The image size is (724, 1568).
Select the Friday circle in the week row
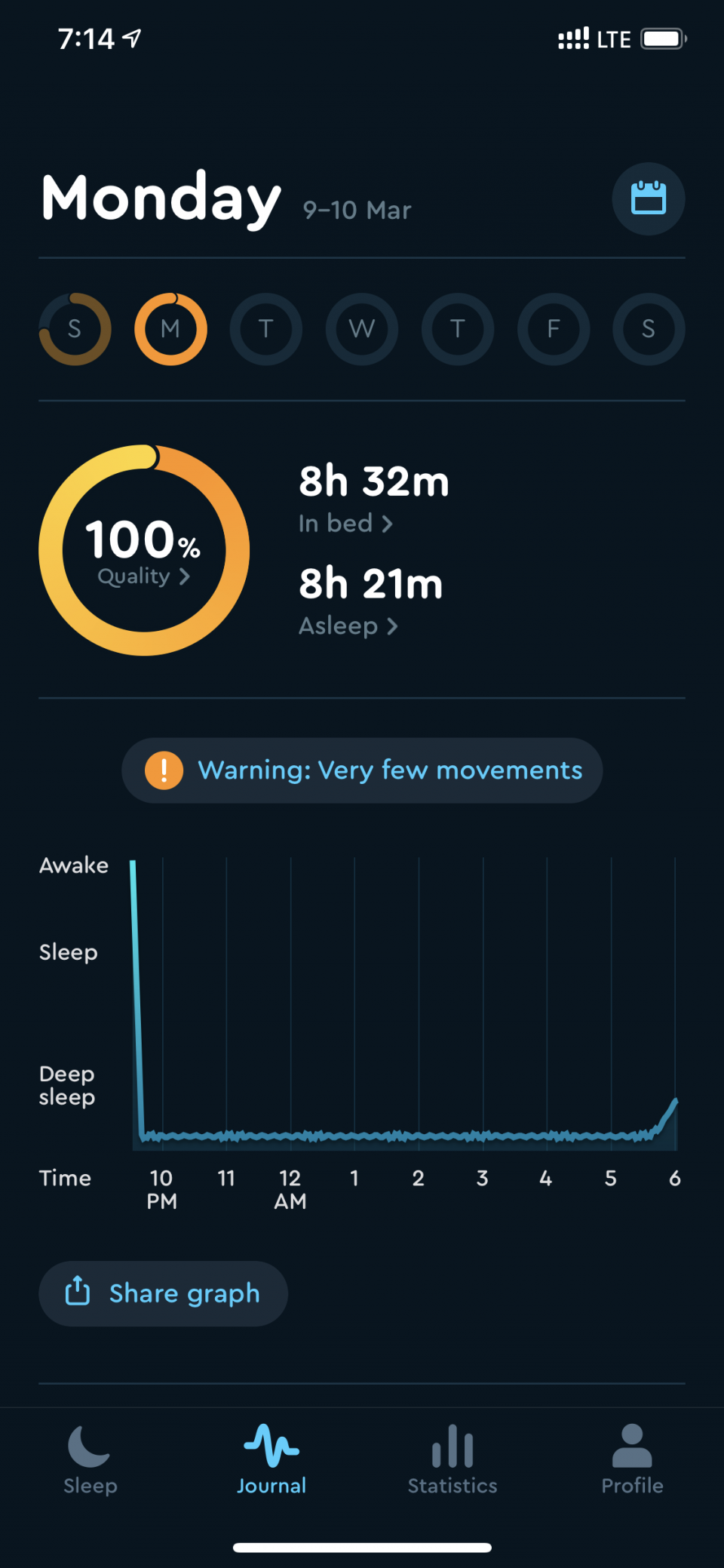pos(554,329)
